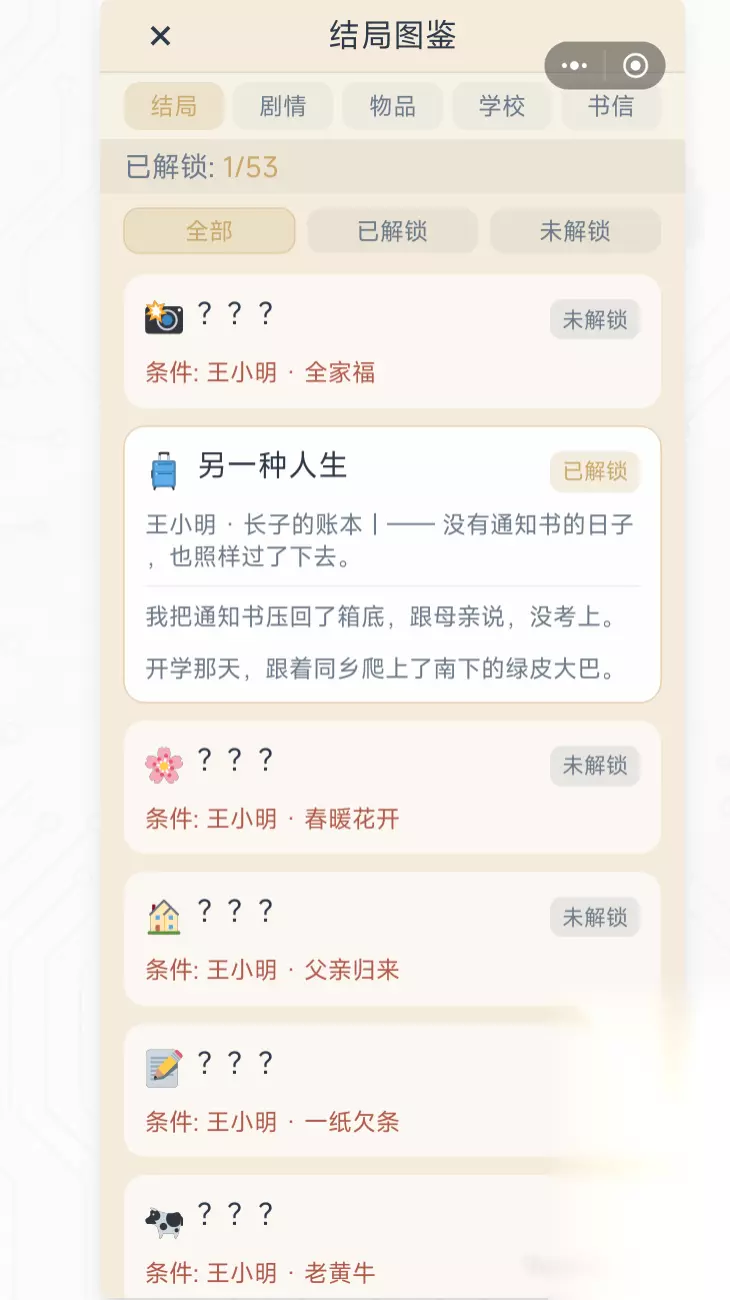Switch to the 物品 tab
The image size is (730, 1300).
[x=392, y=106]
